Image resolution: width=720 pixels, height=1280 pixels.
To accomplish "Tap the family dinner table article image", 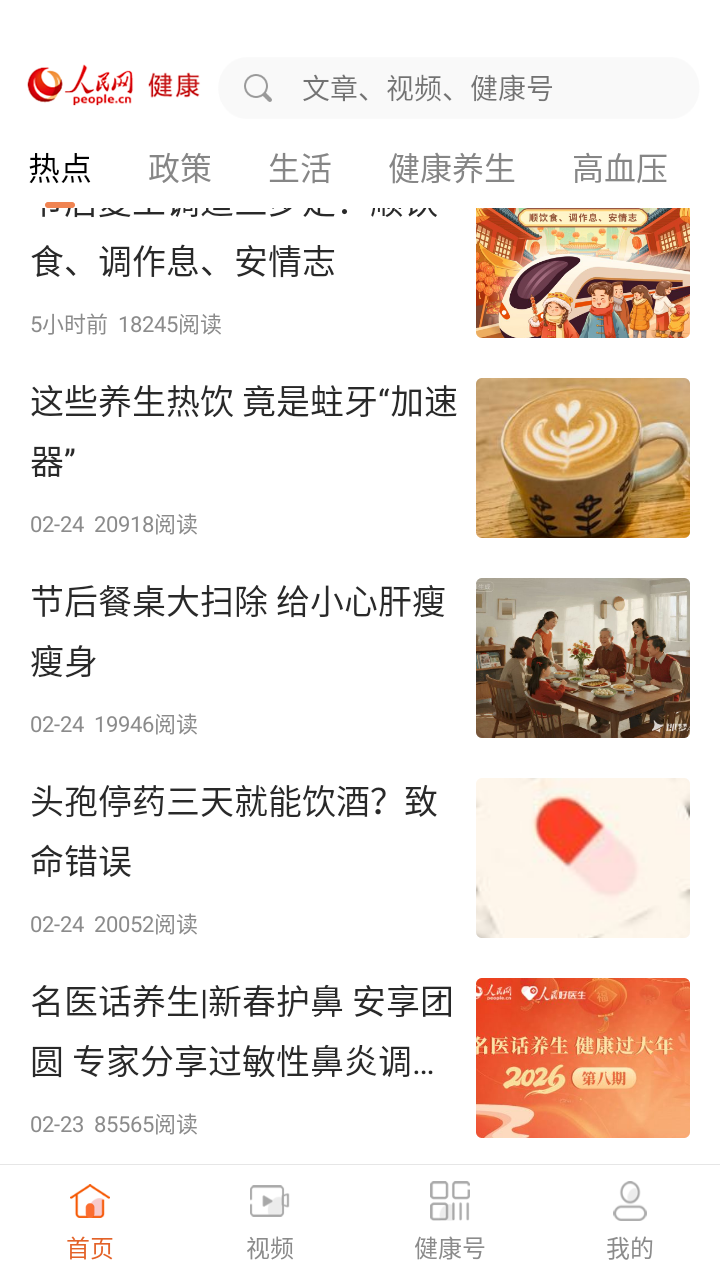I will [582, 657].
